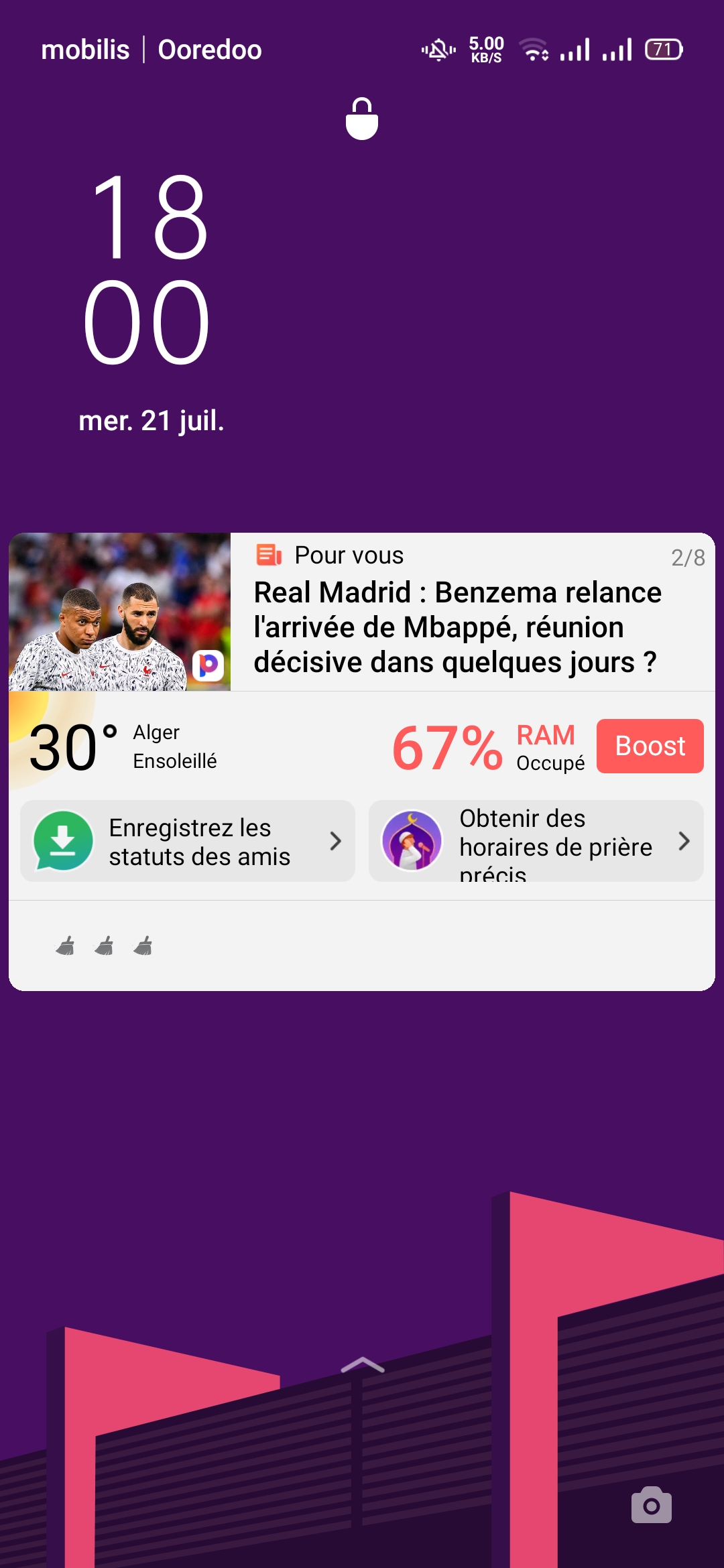Image resolution: width=724 pixels, height=1568 pixels.
Task: Open the Real Madrid Benzema news article
Action: pos(362,612)
